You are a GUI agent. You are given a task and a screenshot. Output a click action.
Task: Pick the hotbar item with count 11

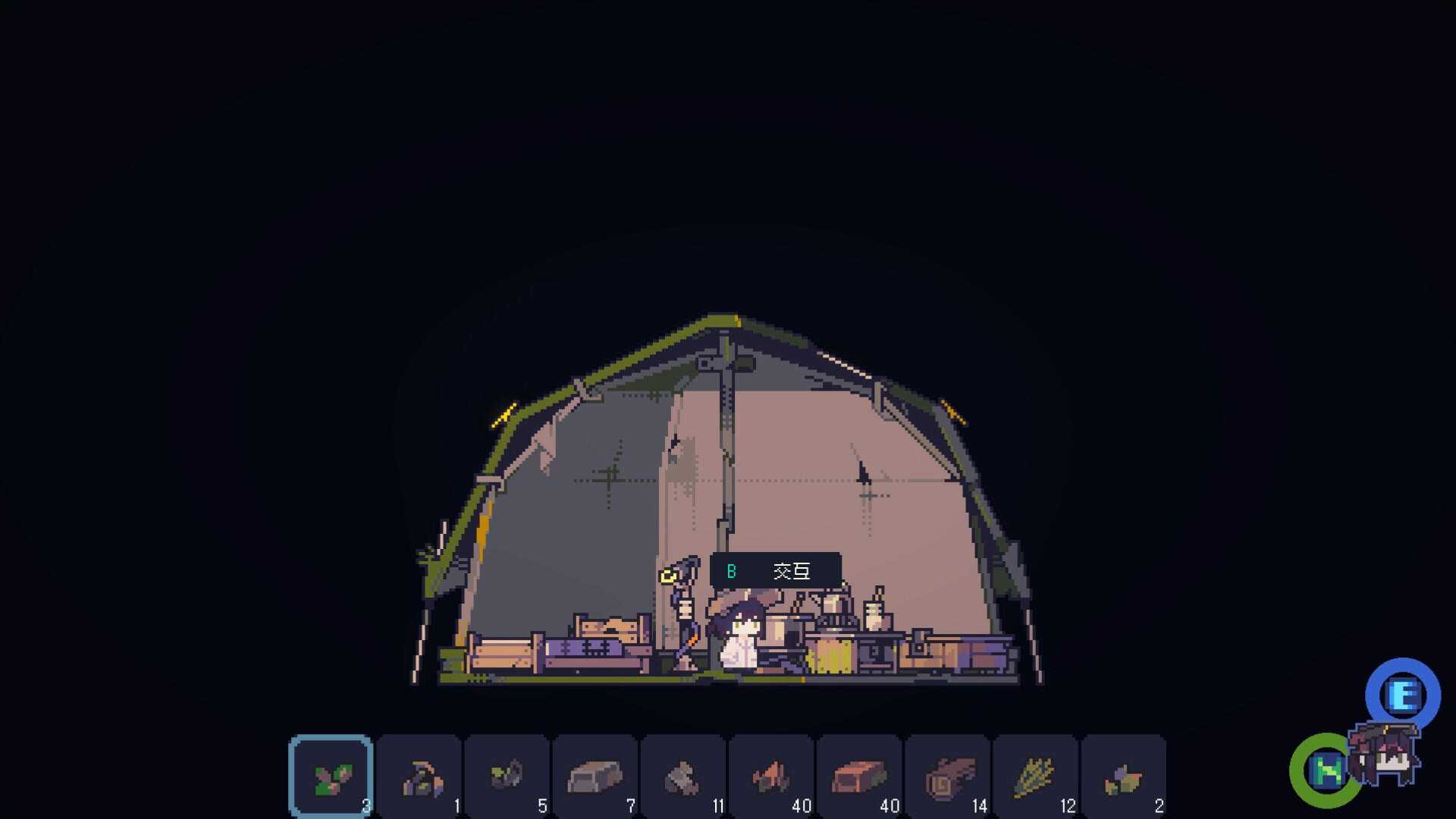[683, 776]
